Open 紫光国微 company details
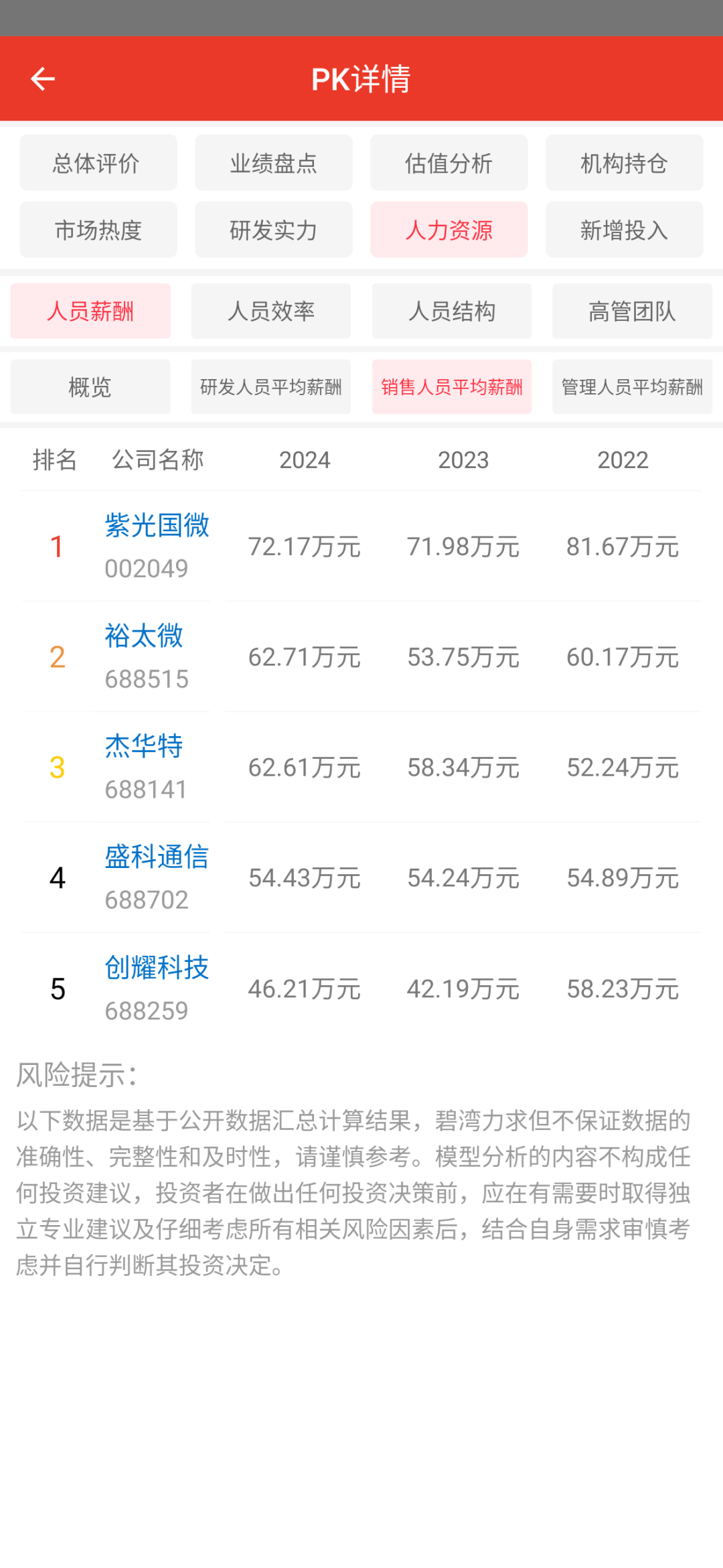 [157, 526]
